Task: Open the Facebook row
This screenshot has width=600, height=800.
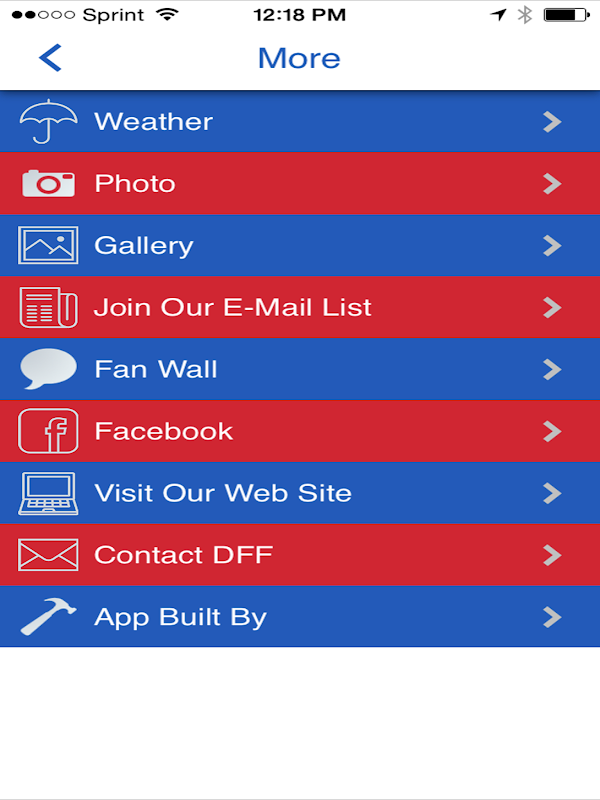Action: coord(300,432)
